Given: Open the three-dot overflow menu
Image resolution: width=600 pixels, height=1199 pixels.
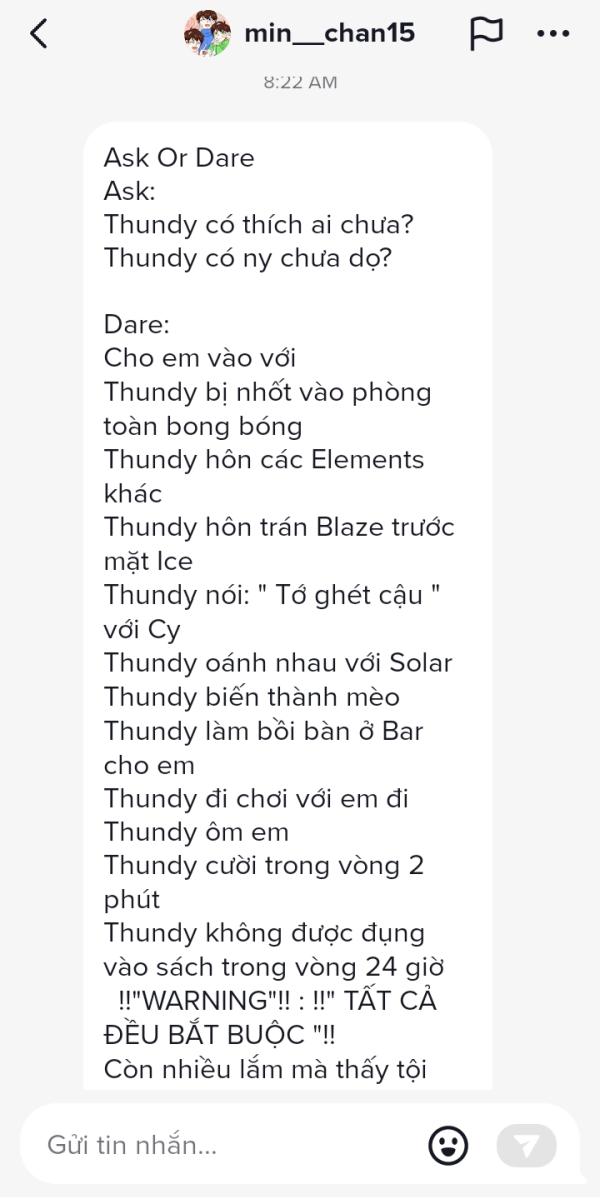Looking at the screenshot, I should [x=553, y=34].
